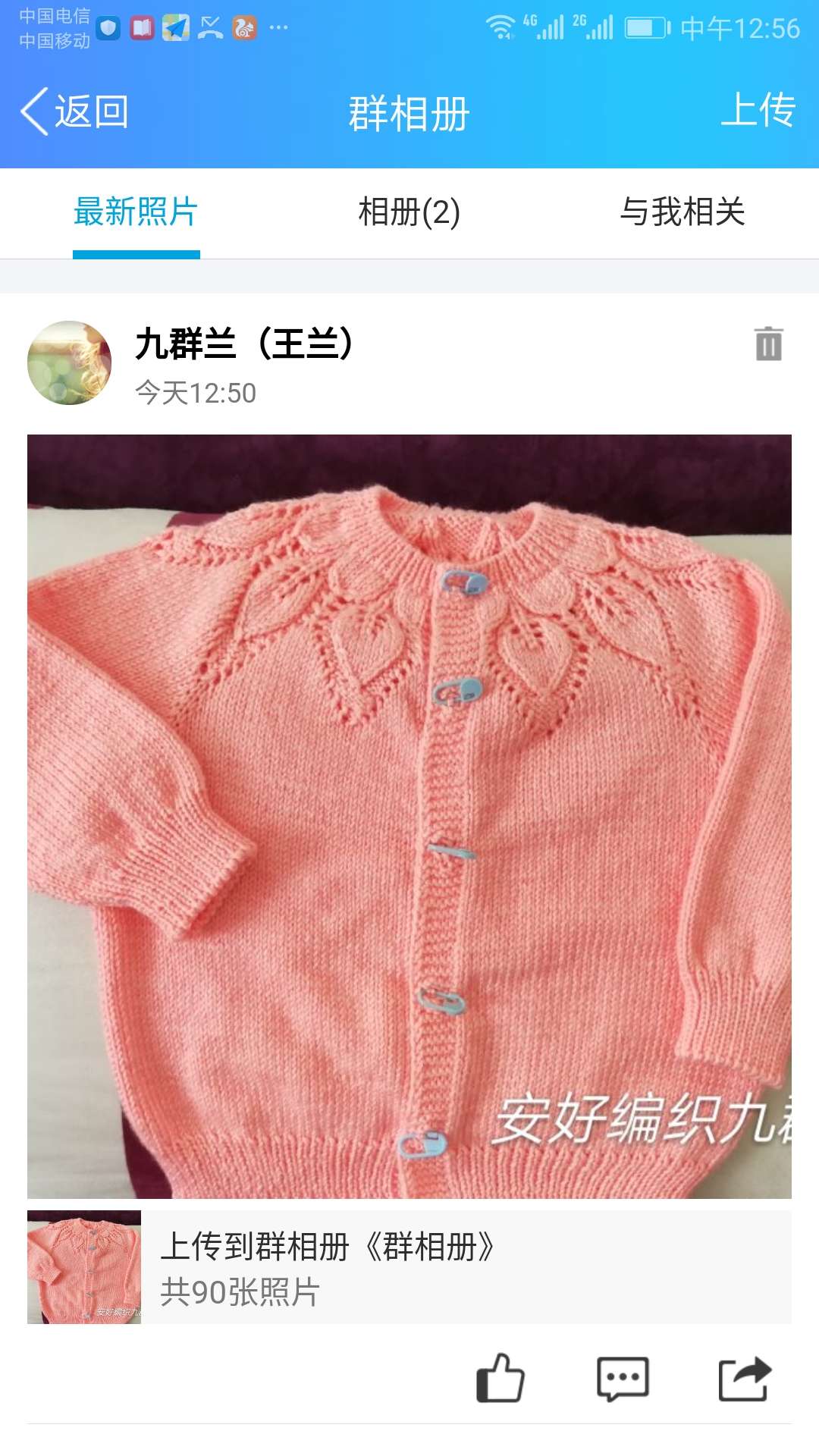Delete 王兰's post with the trash icon
The height and width of the screenshot is (1456, 819).
pyautogui.click(x=767, y=344)
